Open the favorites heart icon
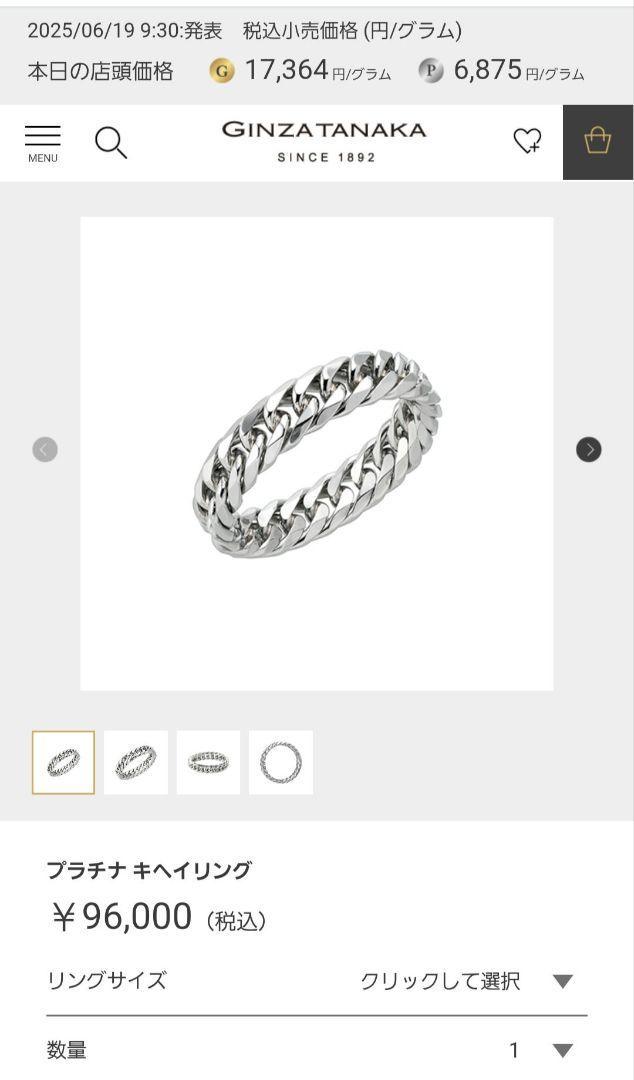634x1080 pixels. [x=527, y=141]
